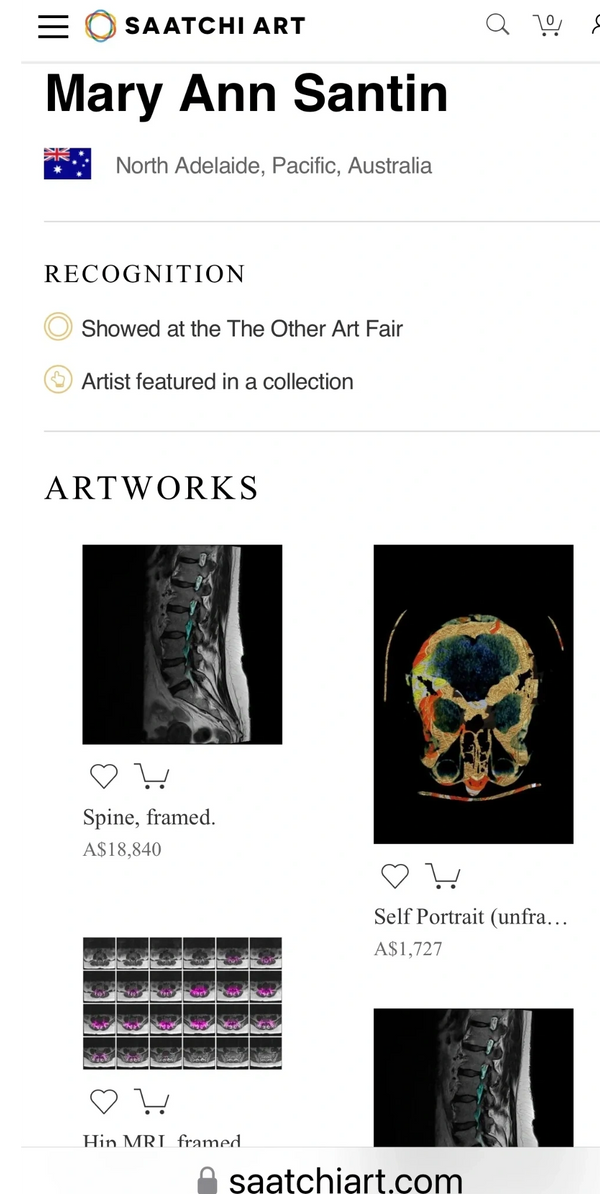Add Self Portrait to cart
This screenshot has width=600, height=1194.
pos(443,876)
